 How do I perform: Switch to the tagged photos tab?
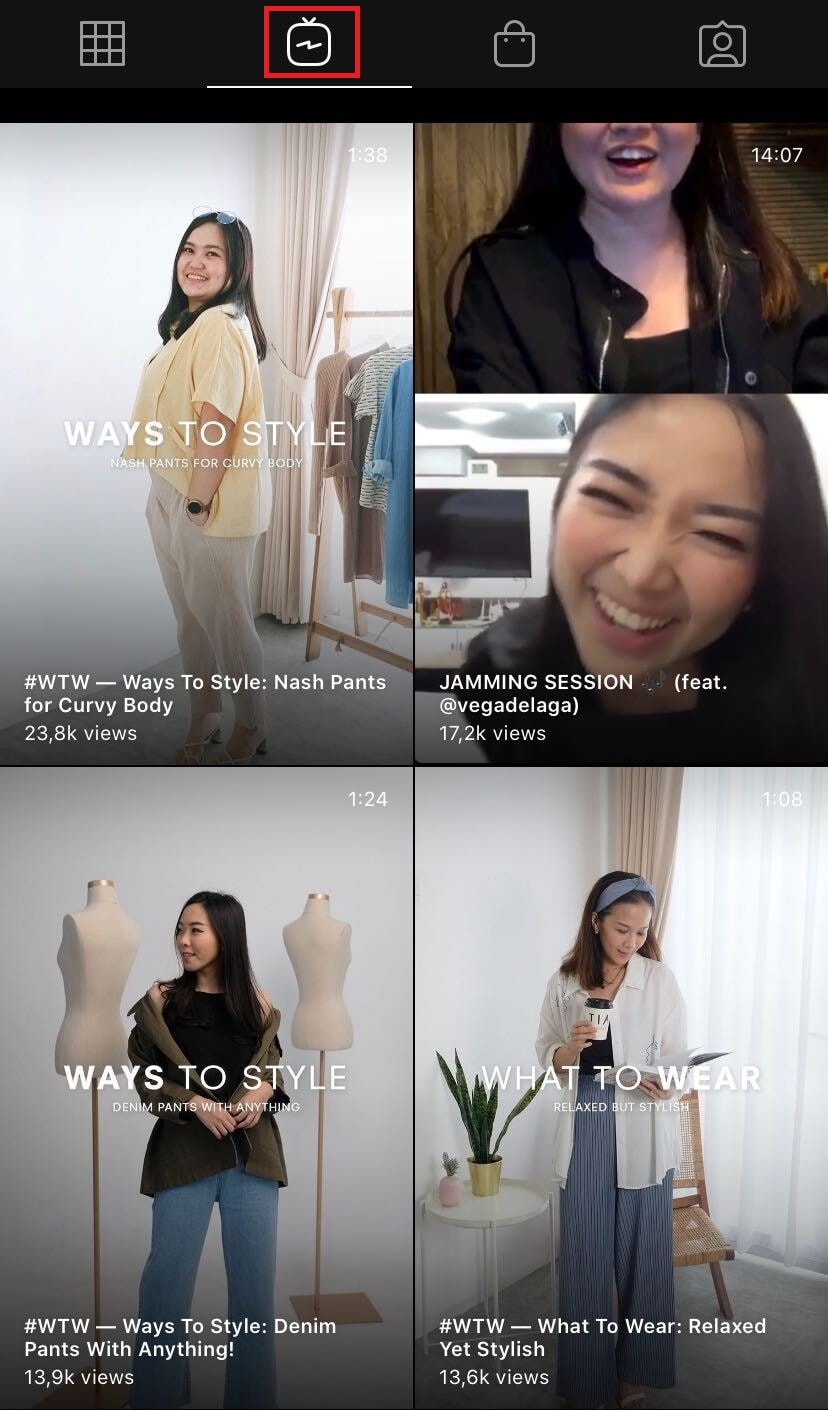tap(722, 45)
